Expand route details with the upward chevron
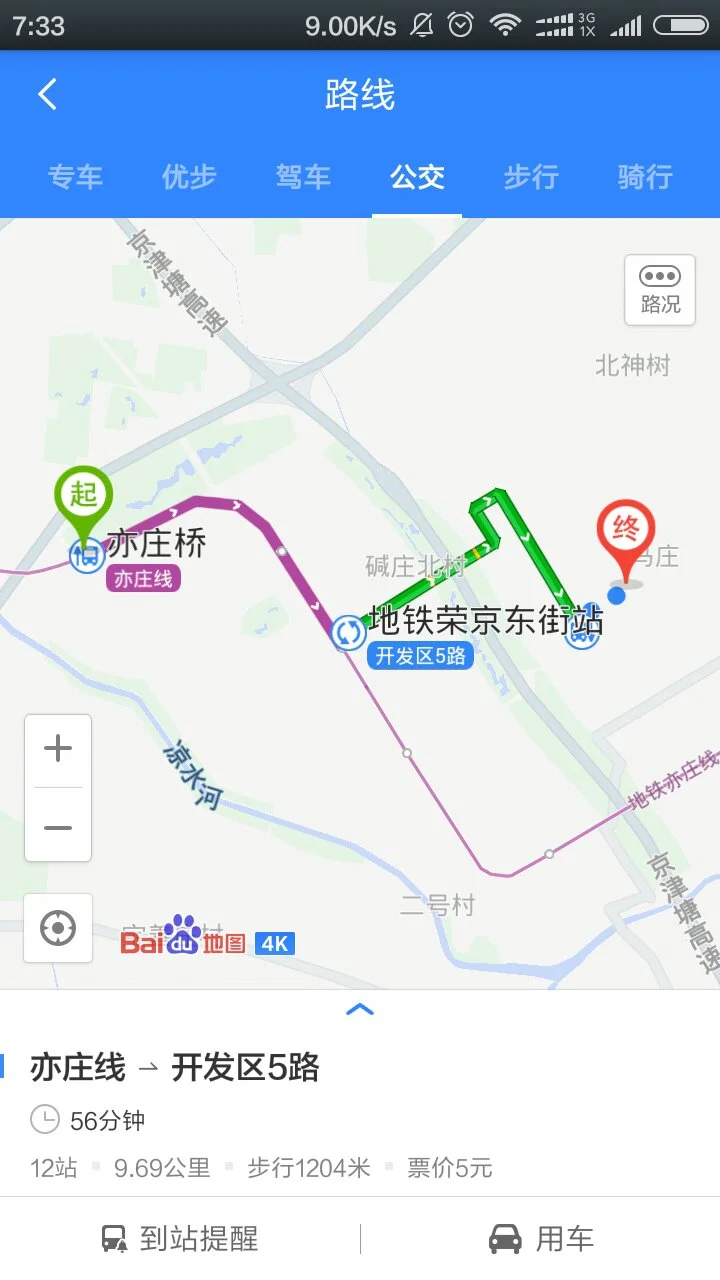The height and width of the screenshot is (1280, 720). click(x=360, y=1008)
